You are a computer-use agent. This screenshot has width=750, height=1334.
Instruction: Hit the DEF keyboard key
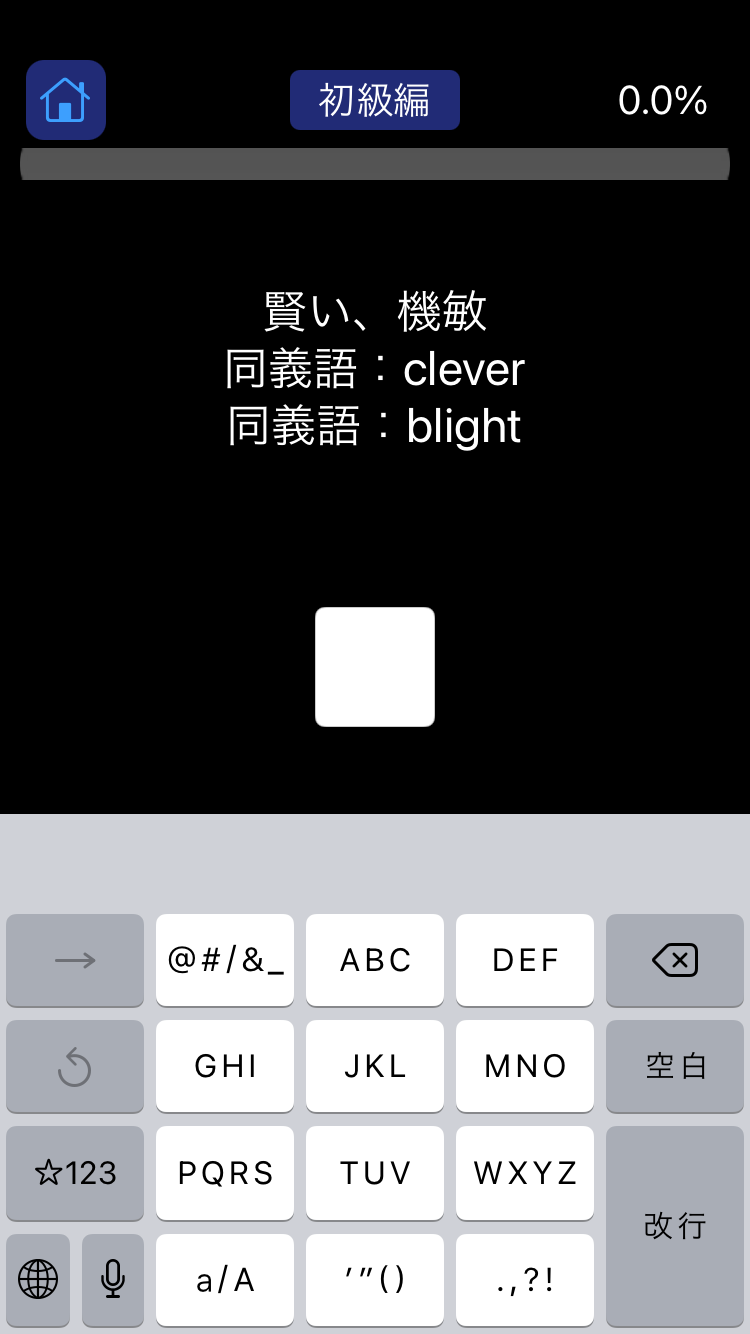pos(525,960)
